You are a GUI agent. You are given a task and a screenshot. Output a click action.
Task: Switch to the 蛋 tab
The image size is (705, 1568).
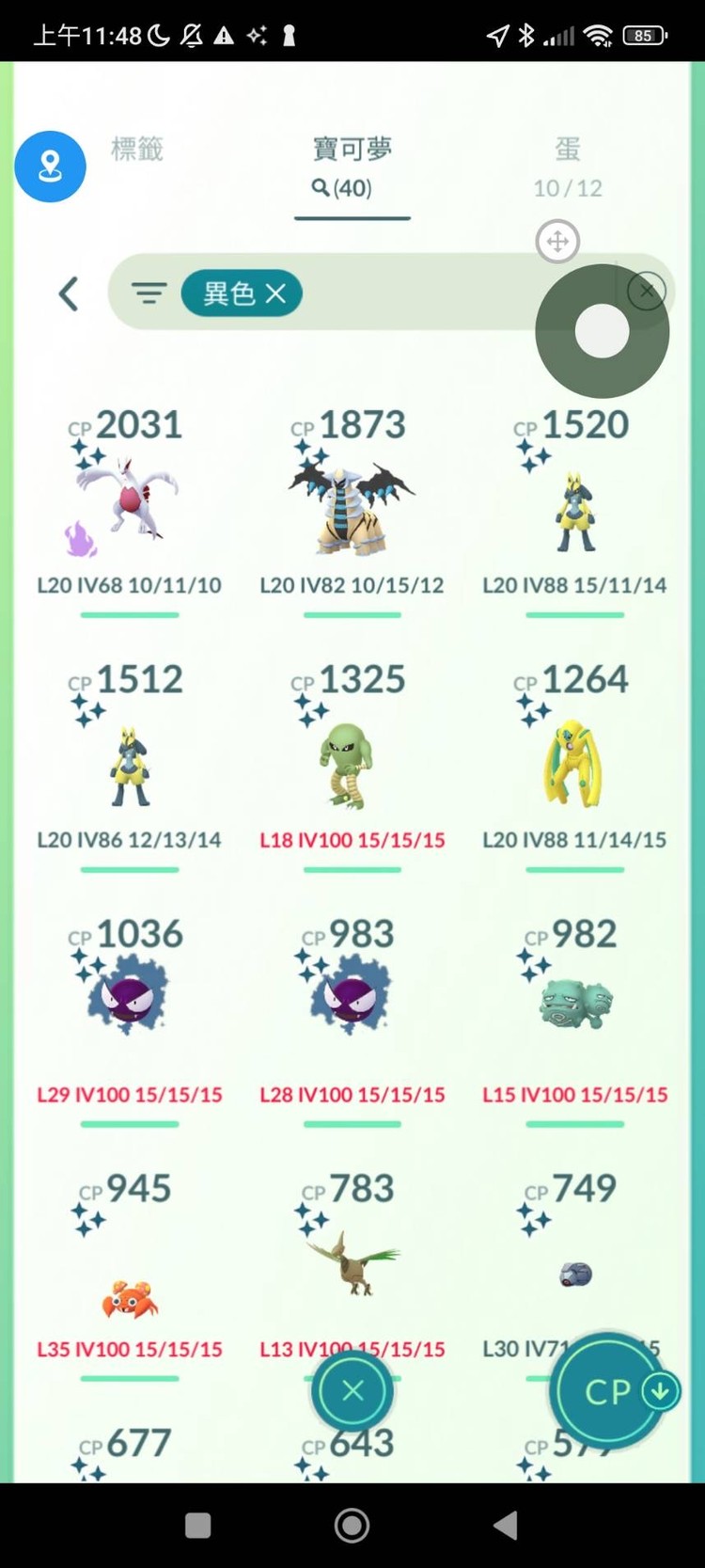[x=567, y=166]
